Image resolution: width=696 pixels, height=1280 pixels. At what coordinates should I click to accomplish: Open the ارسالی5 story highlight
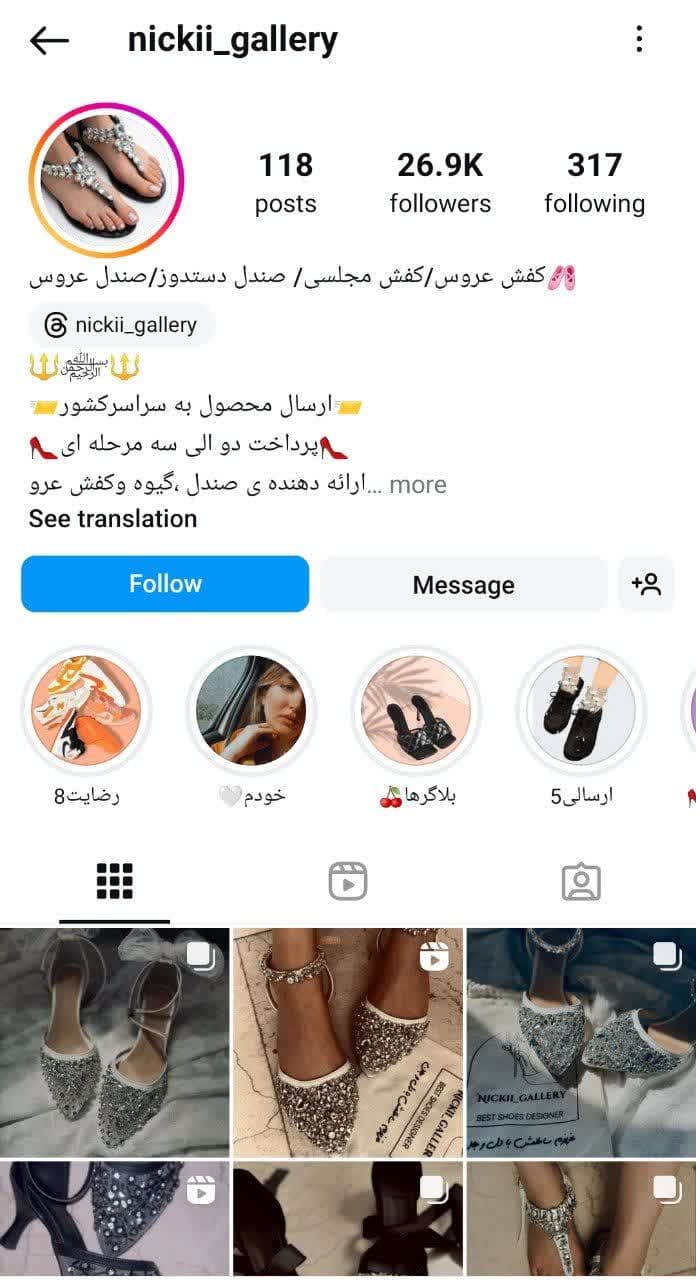point(581,710)
